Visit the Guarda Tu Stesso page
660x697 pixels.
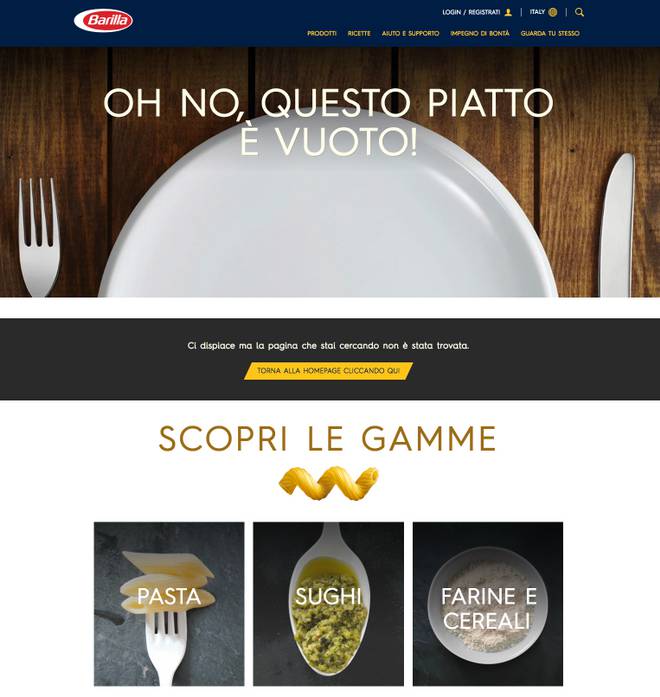(549, 33)
